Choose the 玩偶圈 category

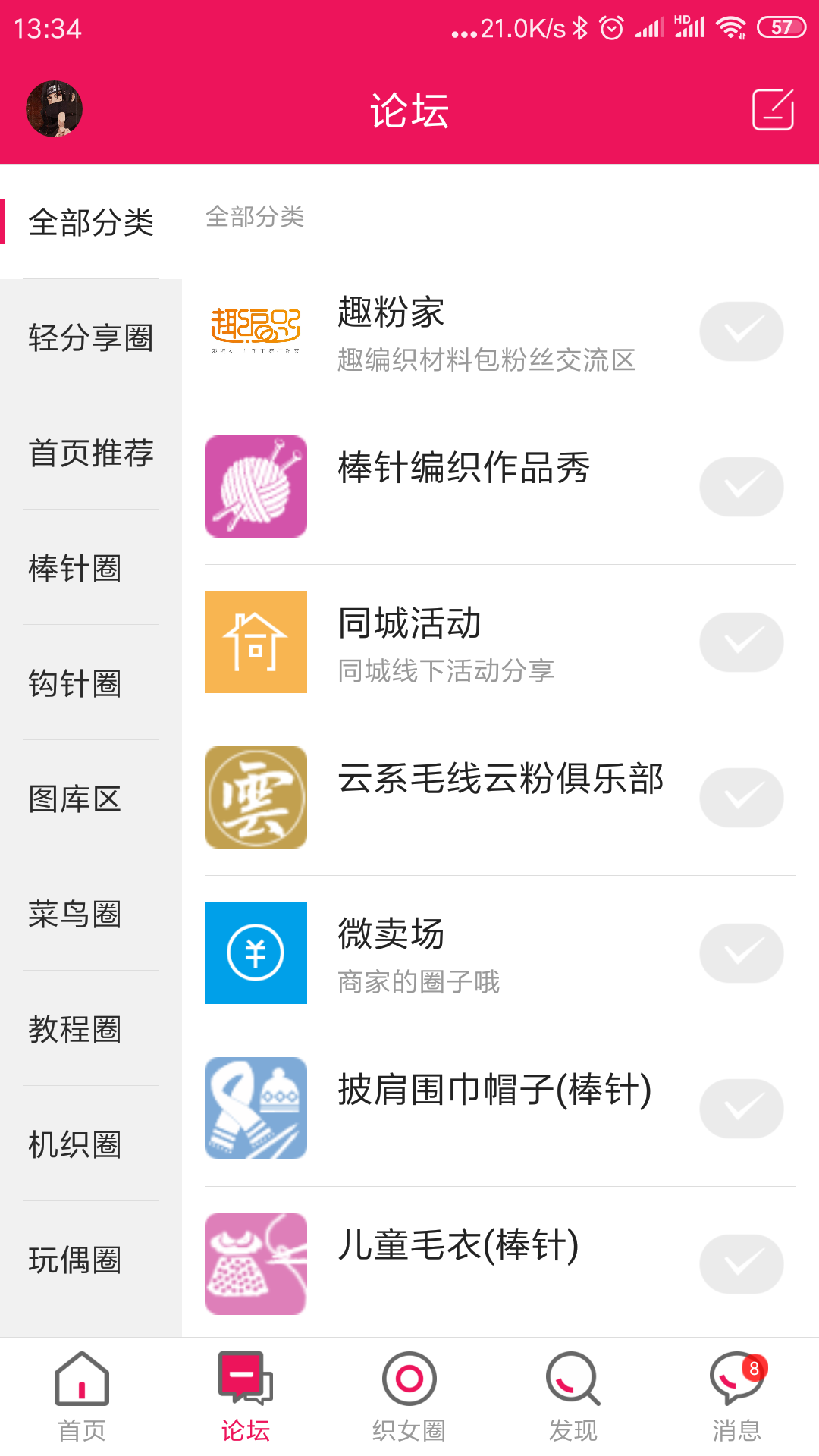(75, 1261)
